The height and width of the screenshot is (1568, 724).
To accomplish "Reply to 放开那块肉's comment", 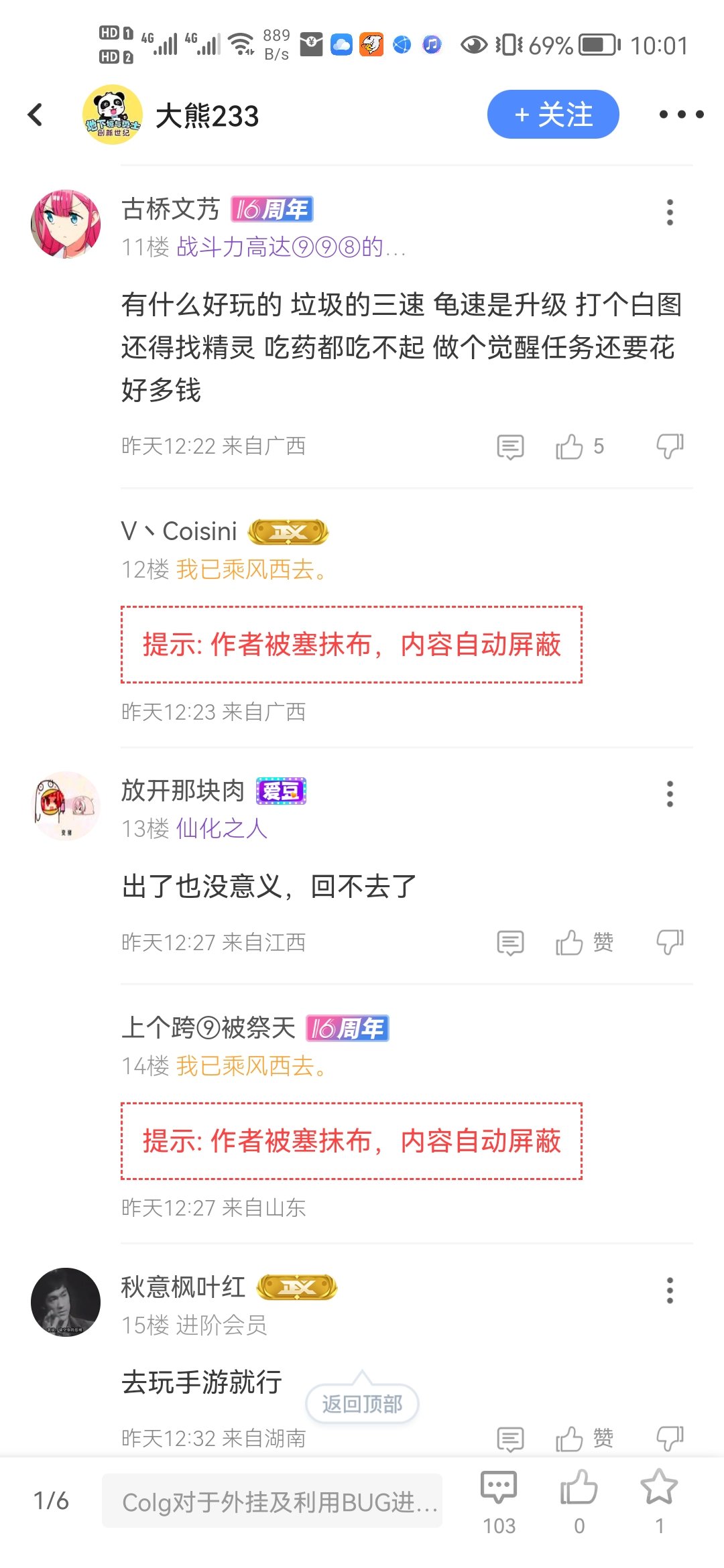I will pos(510,943).
